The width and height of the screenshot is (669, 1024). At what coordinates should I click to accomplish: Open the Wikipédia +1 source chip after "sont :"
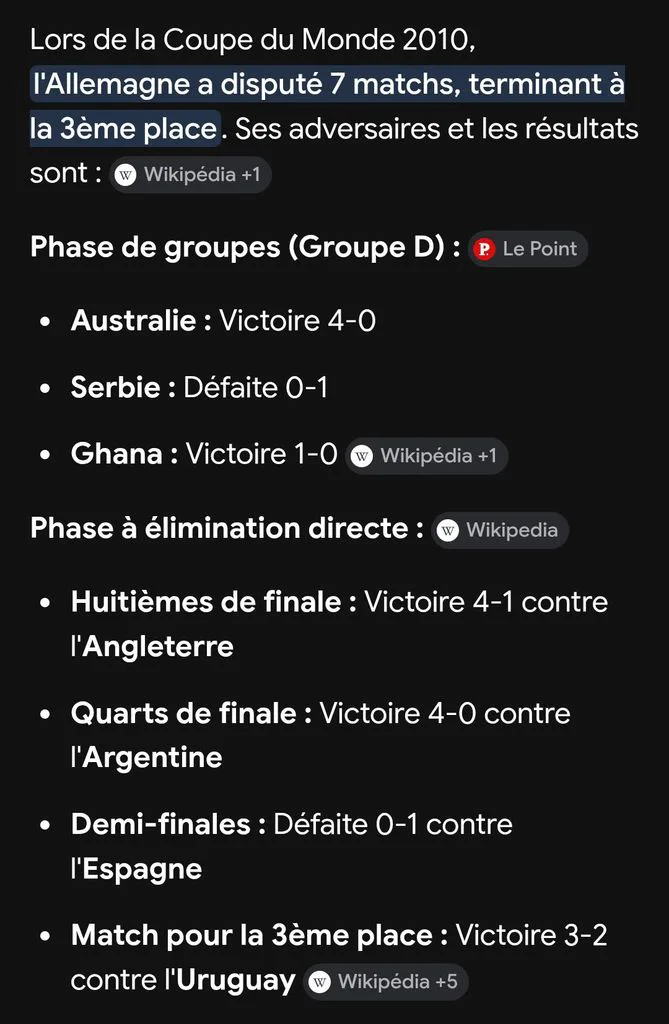(x=189, y=174)
